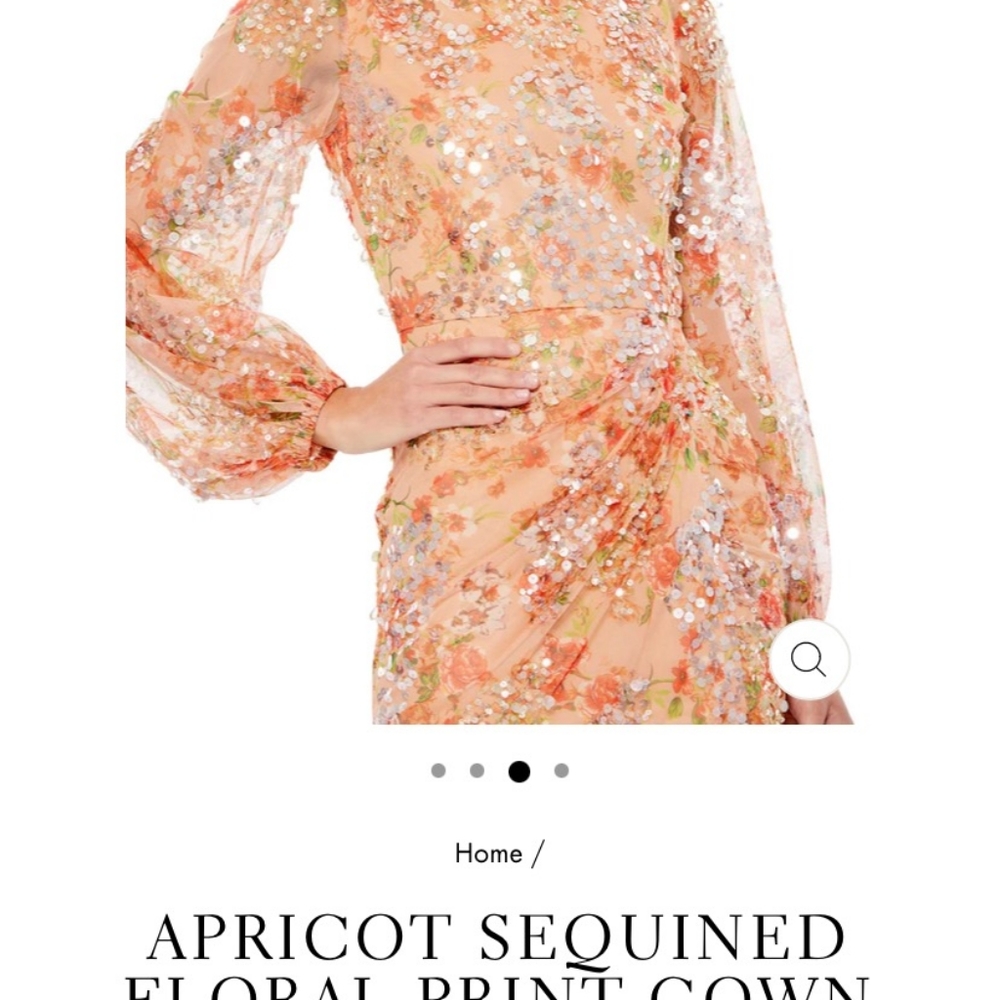Select the first image carousel dot
Image resolution: width=1000 pixels, height=1000 pixels.
438,770
